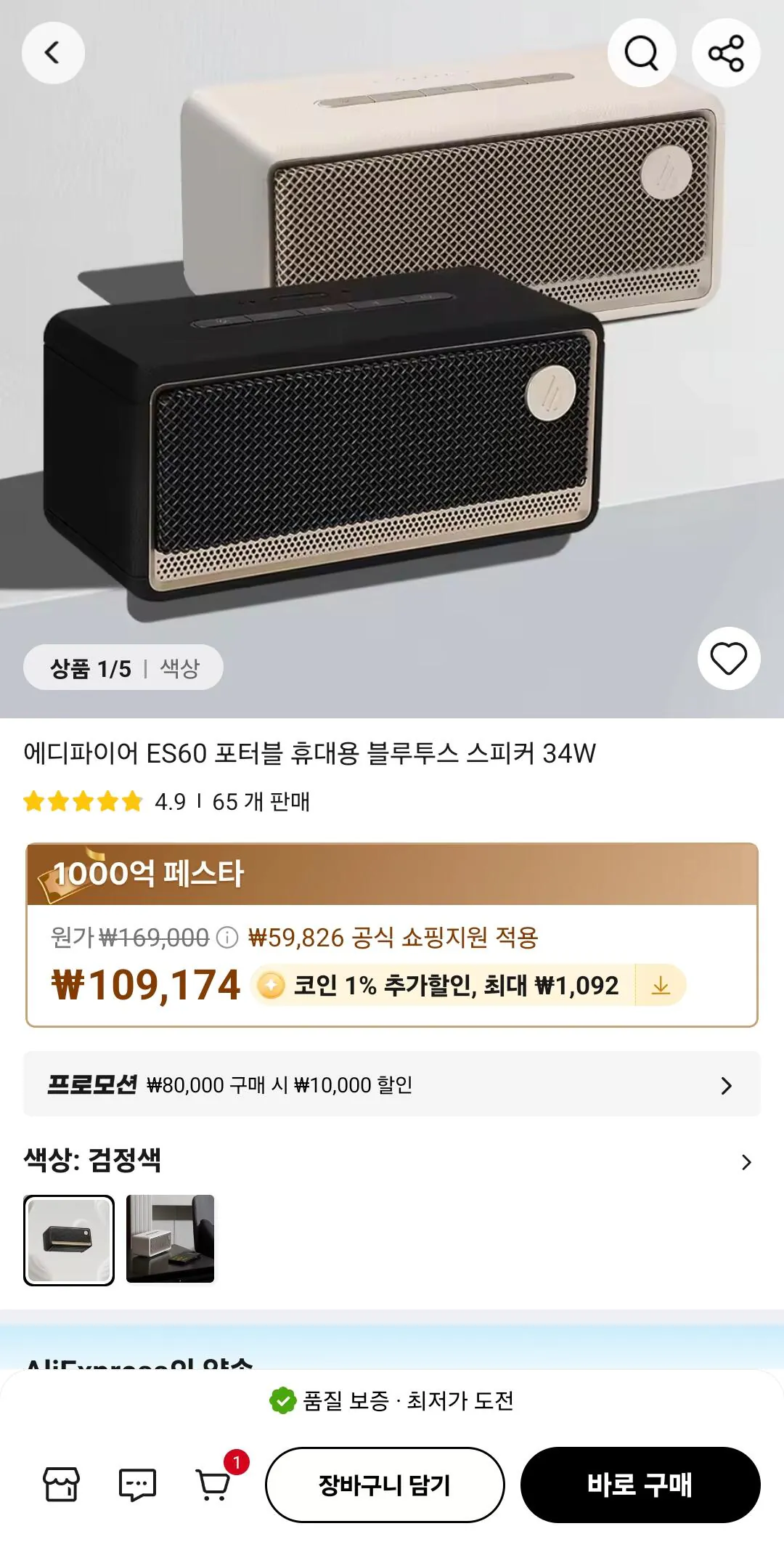Expand the 프로모션 discount details
Screen dimensions: 784x1542
click(x=392, y=1084)
